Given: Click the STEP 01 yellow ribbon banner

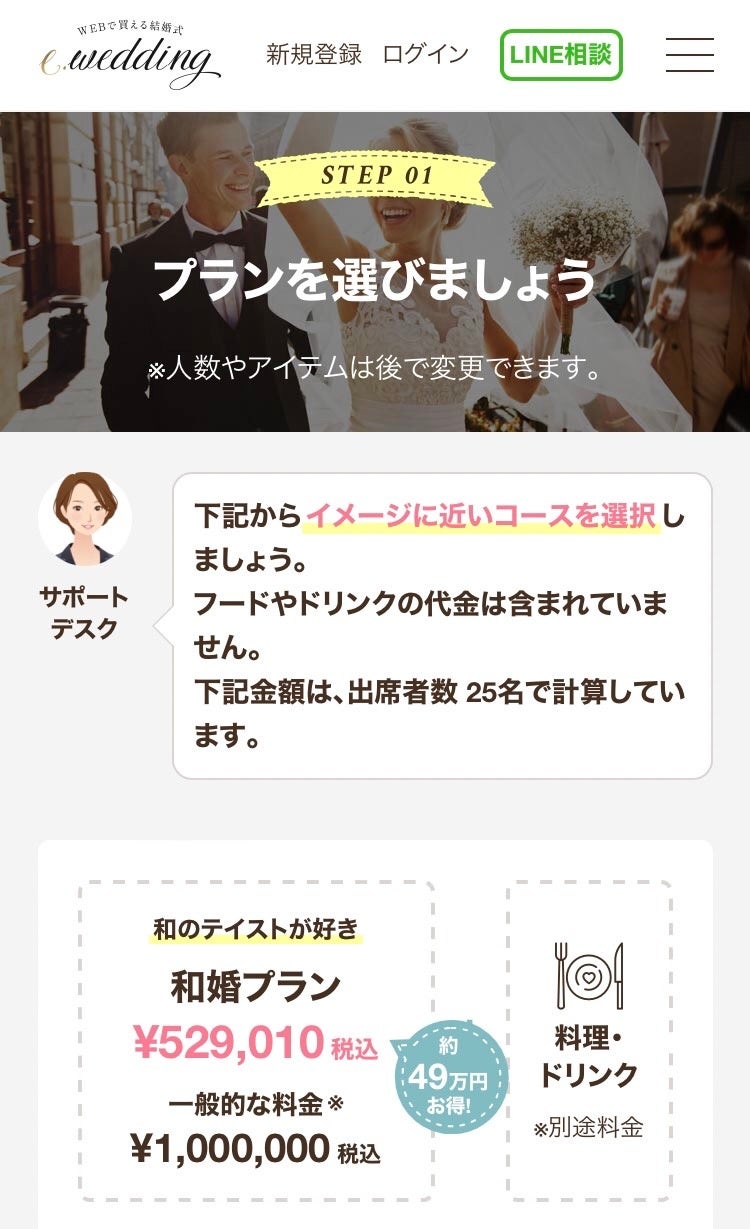Looking at the screenshot, I should click(x=375, y=176).
